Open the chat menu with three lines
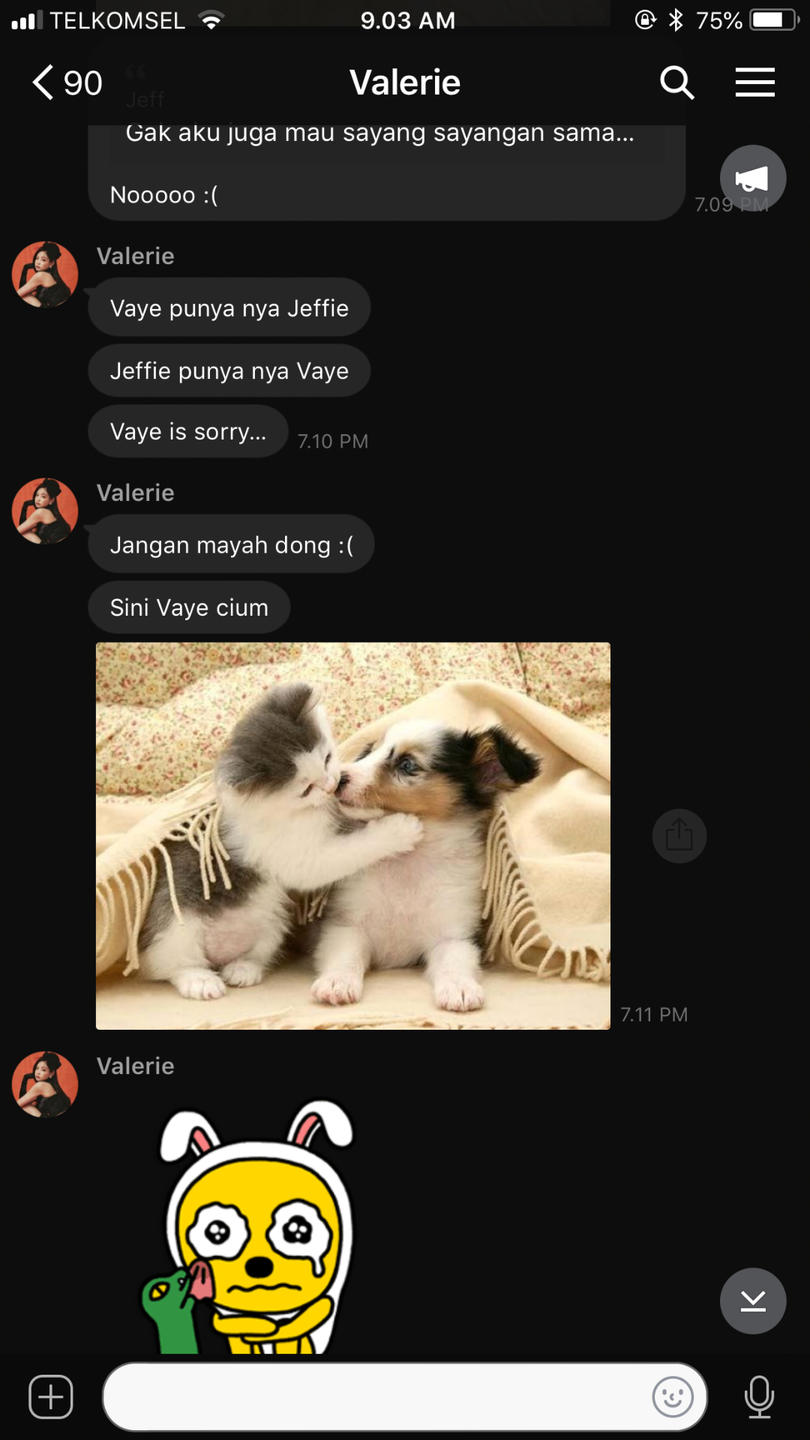810x1440 pixels. point(755,83)
